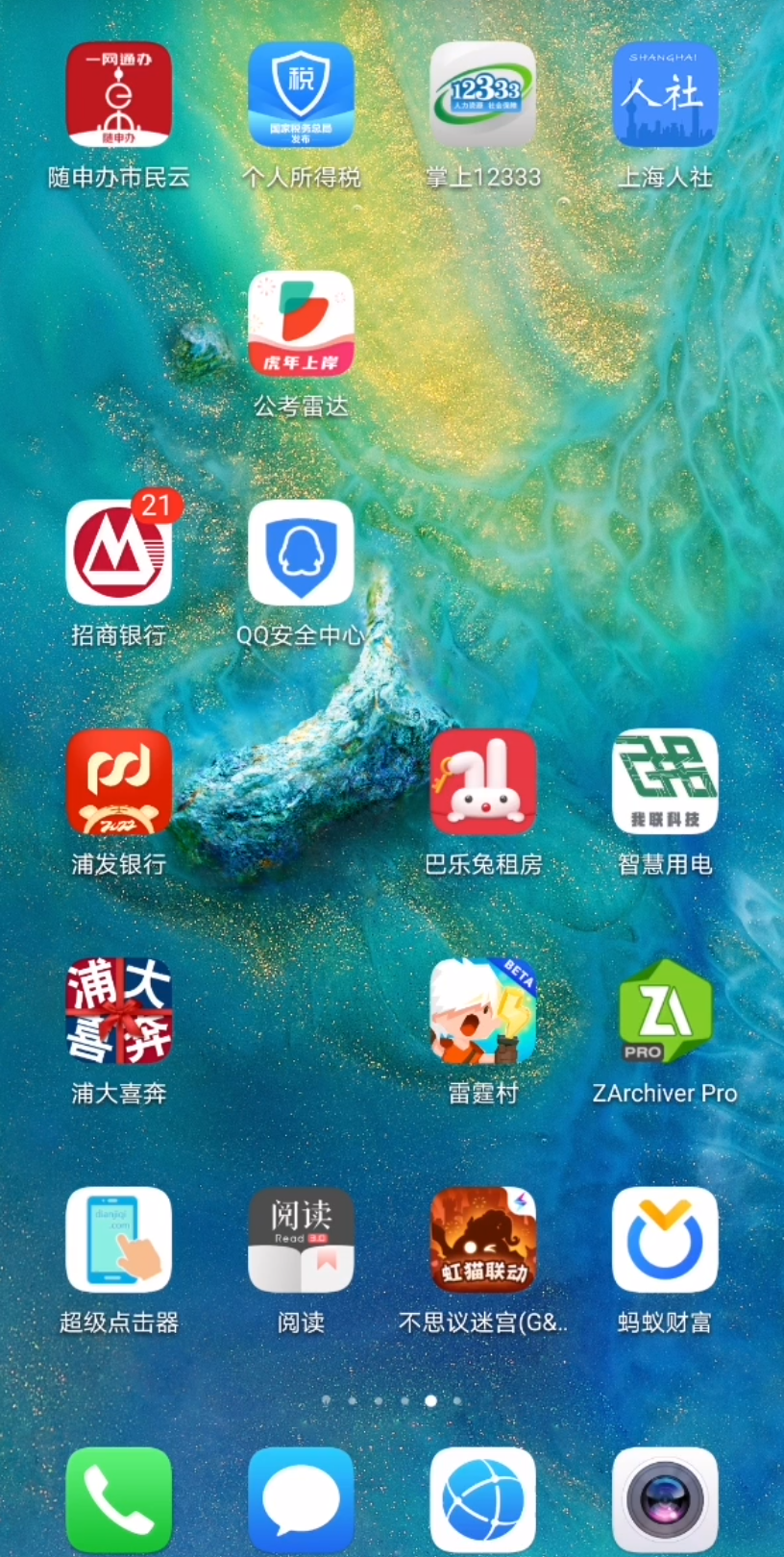Launch the 个人所得税 app
This screenshot has width=784, height=1557.
pos(301,95)
